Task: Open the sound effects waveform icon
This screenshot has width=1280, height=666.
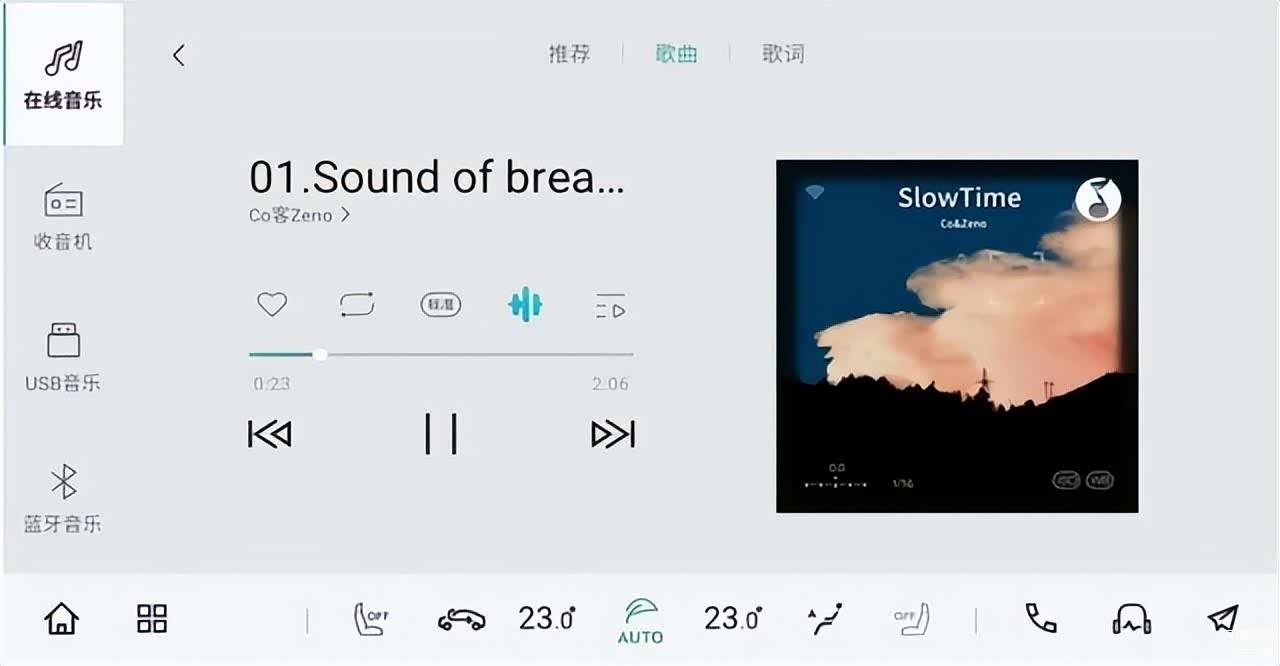Action: tap(525, 304)
